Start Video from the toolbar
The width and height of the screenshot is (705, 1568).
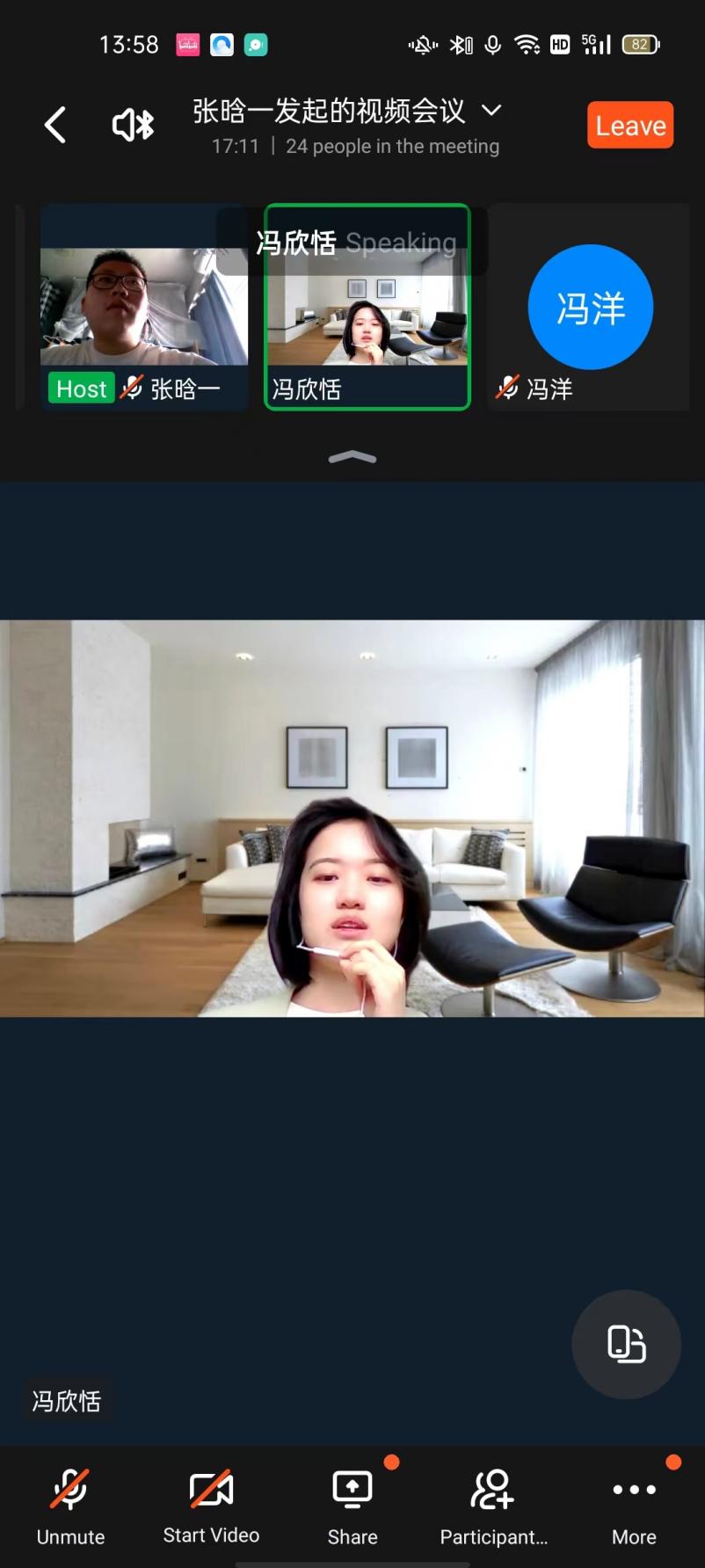click(x=211, y=1506)
